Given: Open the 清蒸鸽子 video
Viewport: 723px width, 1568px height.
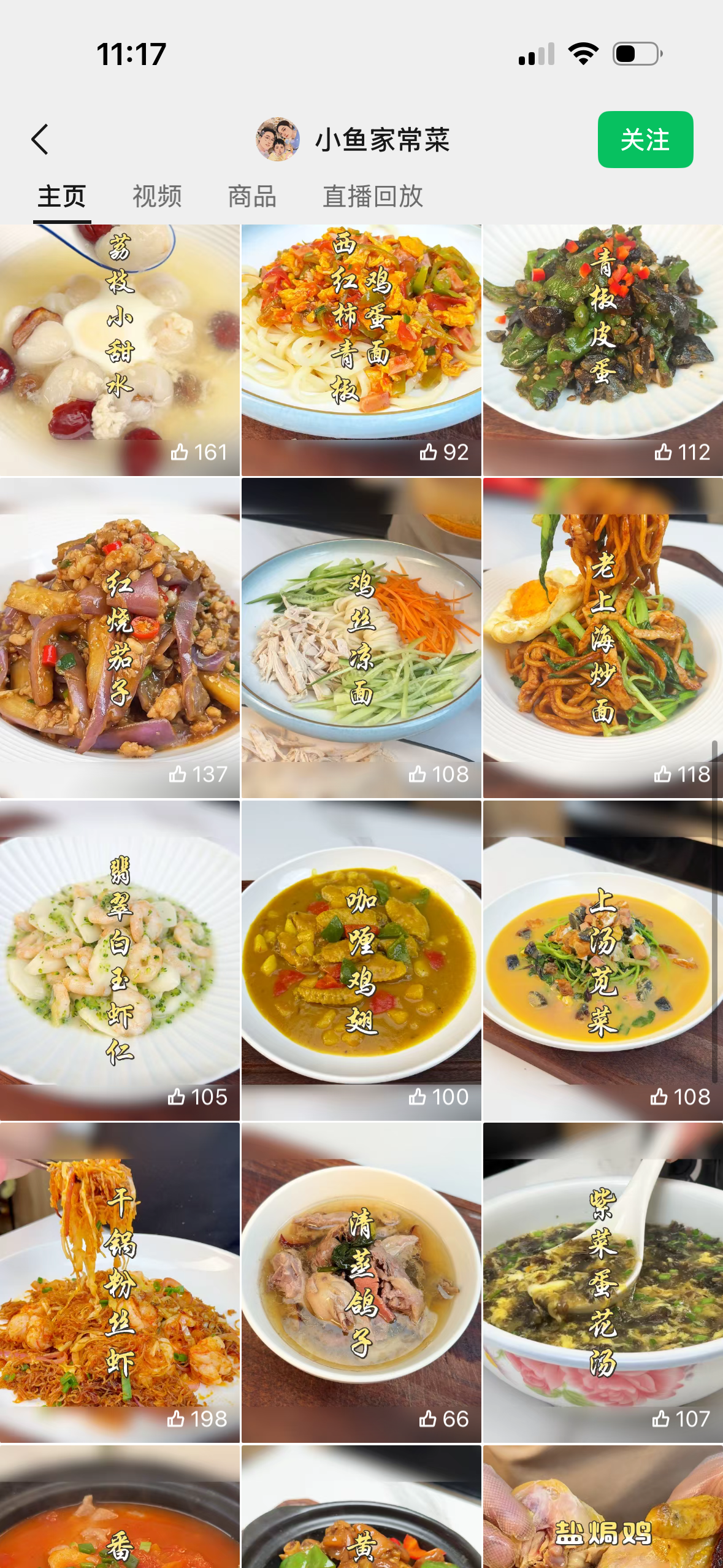Looking at the screenshot, I should pyautogui.click(x=361, y=1283).
